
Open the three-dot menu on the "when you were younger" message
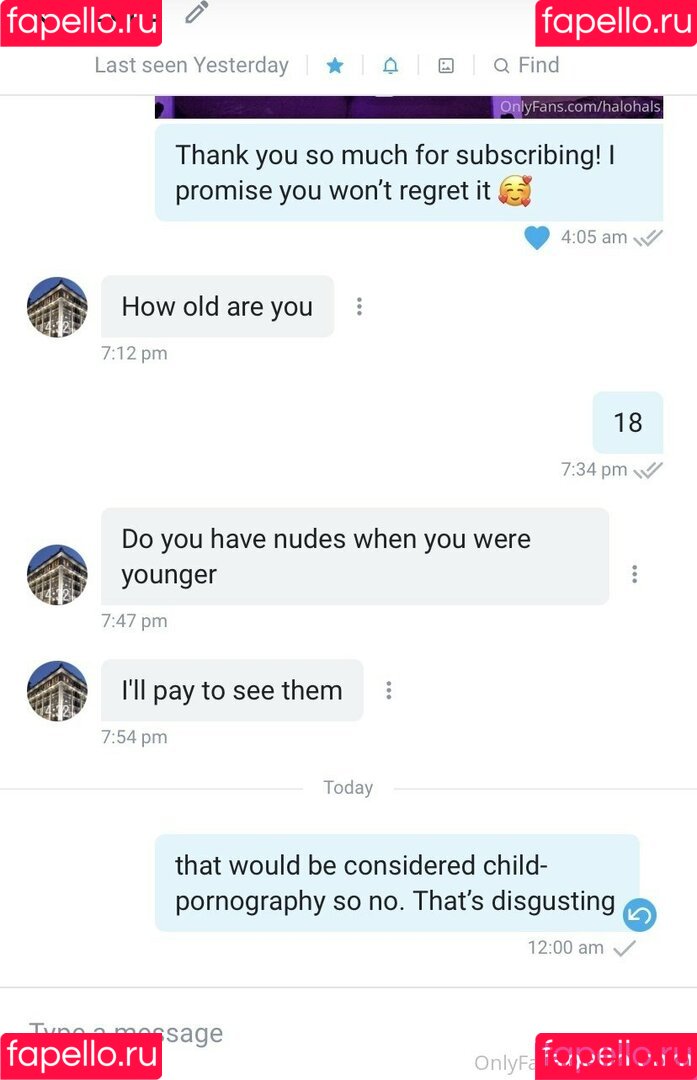click(x=634, y=574)
